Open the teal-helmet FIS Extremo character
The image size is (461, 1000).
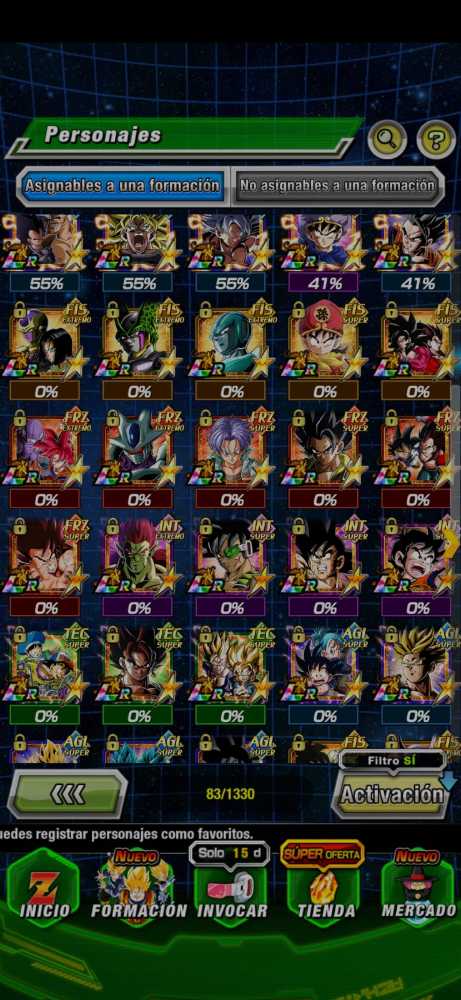231,349
